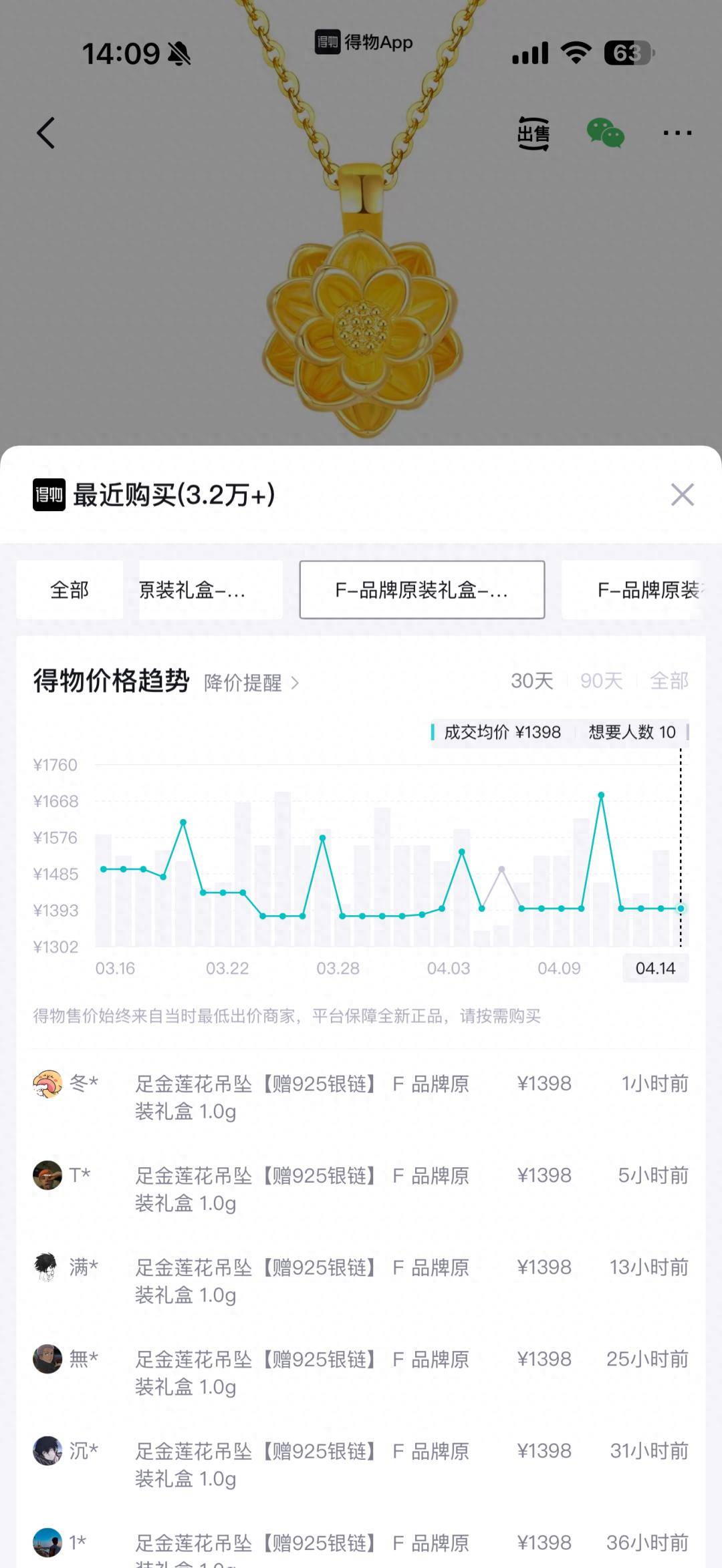Tap the 04.14 marker on price chart
The width and height of the screenshot is (722, 1568).
pyautogui.click(x=655, y=968)
